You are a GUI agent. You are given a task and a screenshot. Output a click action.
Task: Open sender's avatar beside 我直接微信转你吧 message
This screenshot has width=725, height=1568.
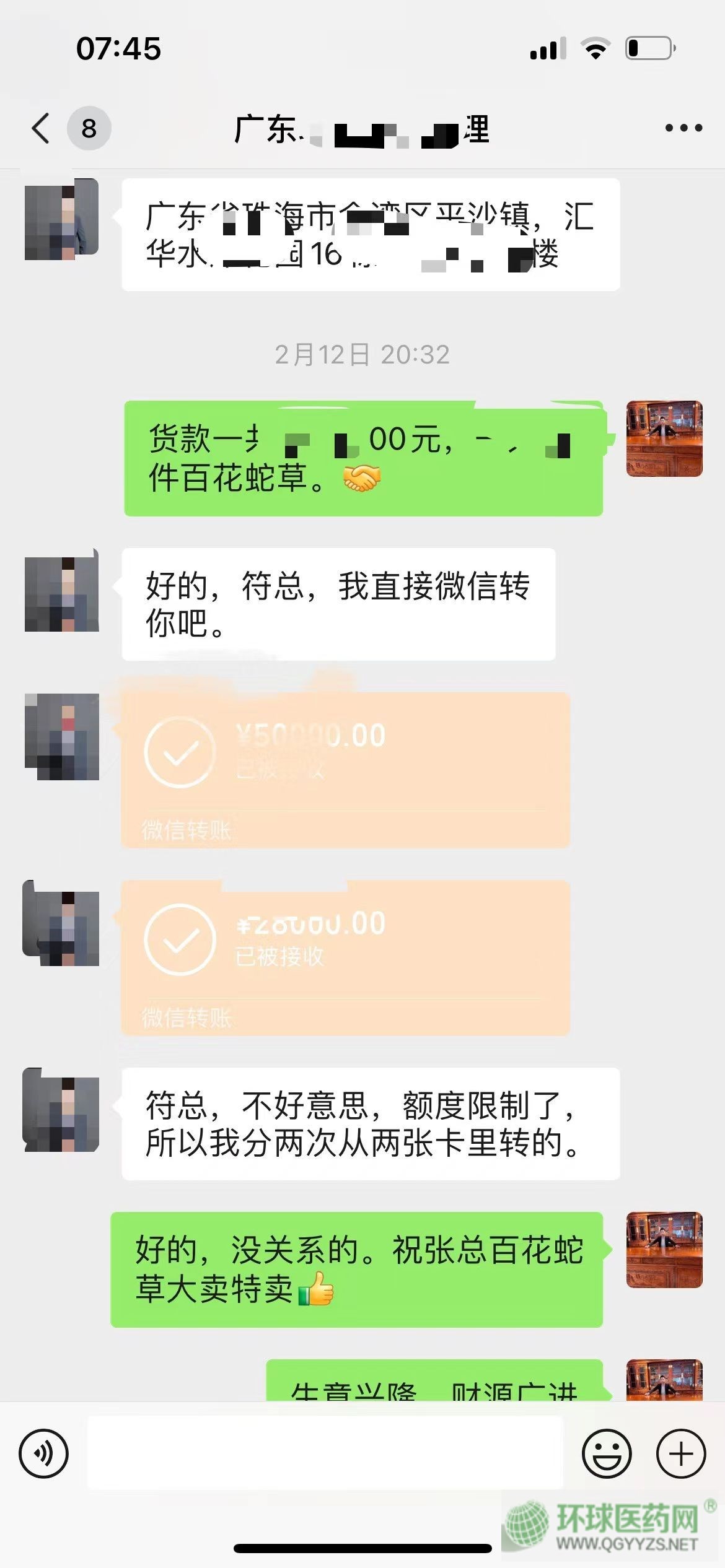tap(61, 593)
